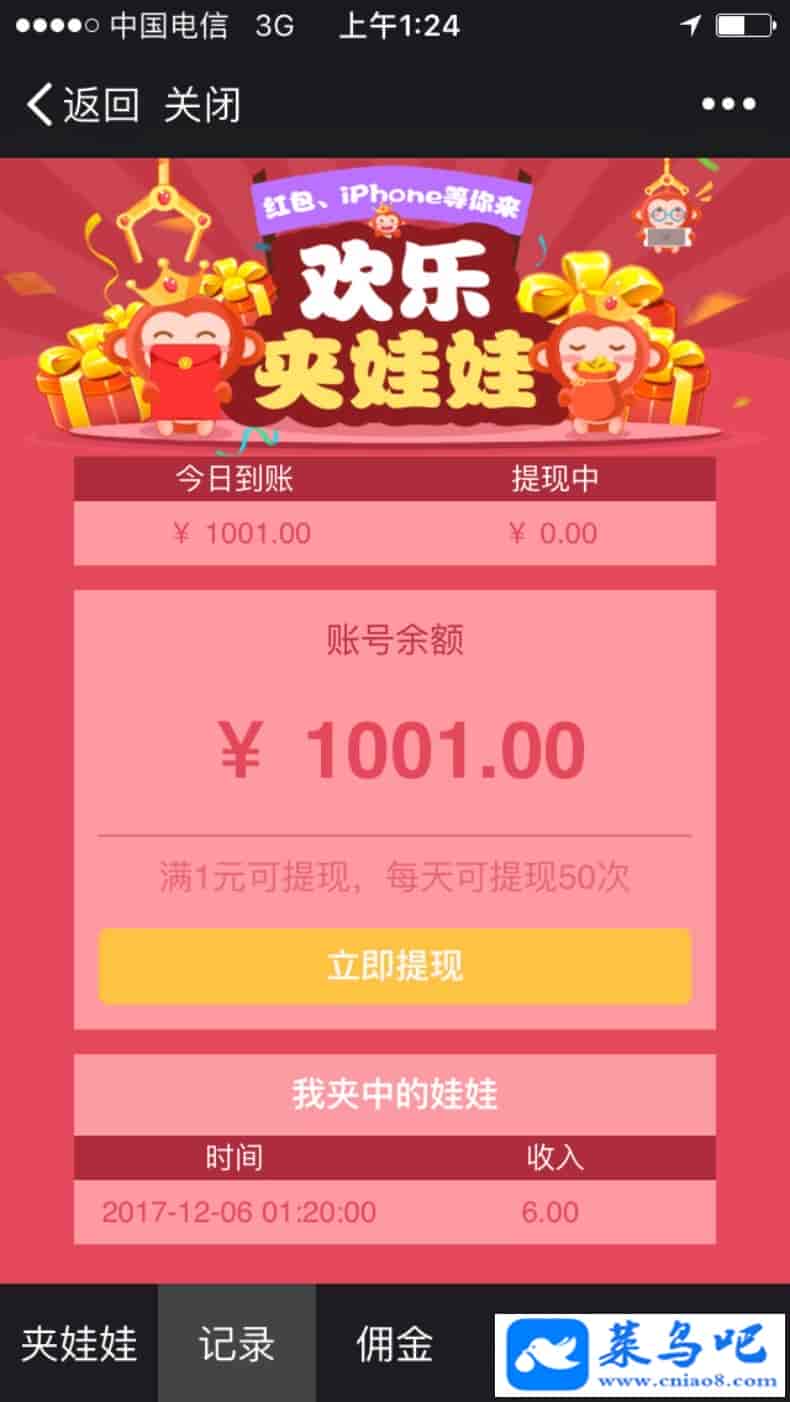Open the three-dot overflow menu

728,104
